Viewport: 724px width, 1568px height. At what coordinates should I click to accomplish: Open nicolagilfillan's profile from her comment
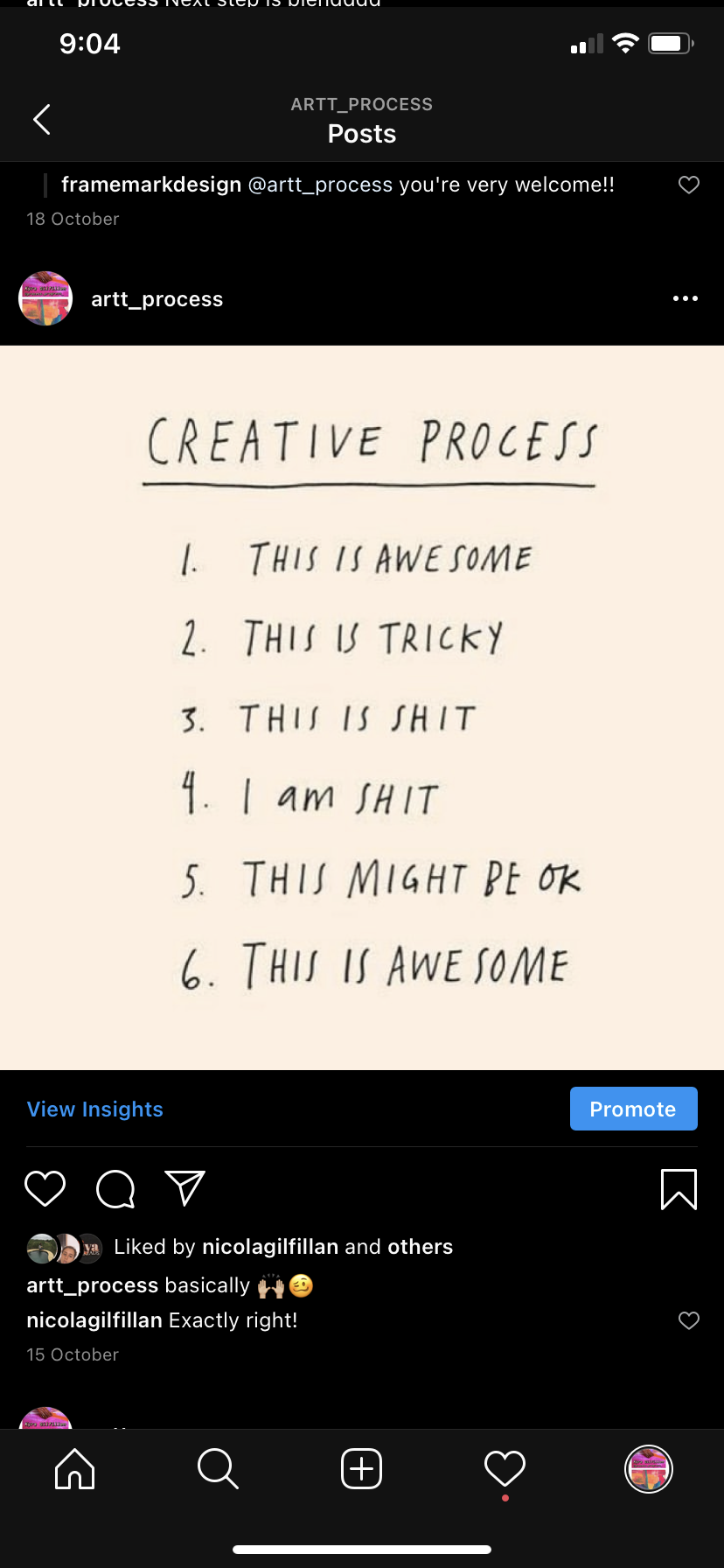94,1320
